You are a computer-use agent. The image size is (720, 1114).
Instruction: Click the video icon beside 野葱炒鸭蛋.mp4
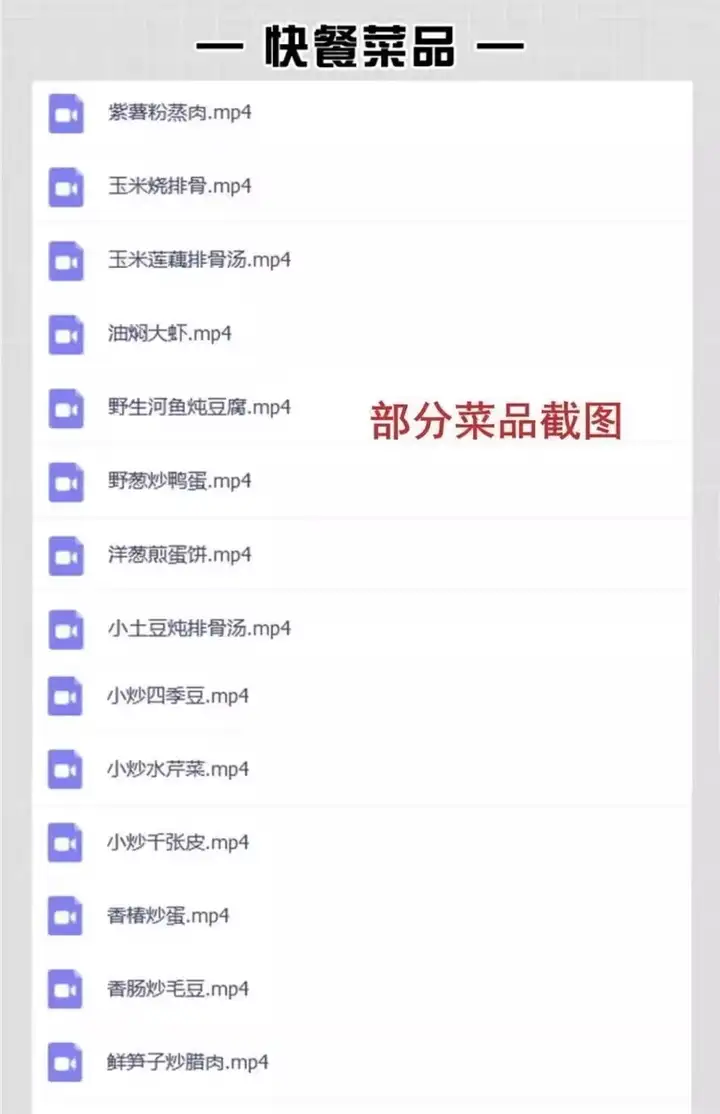[x=66, y=481]
